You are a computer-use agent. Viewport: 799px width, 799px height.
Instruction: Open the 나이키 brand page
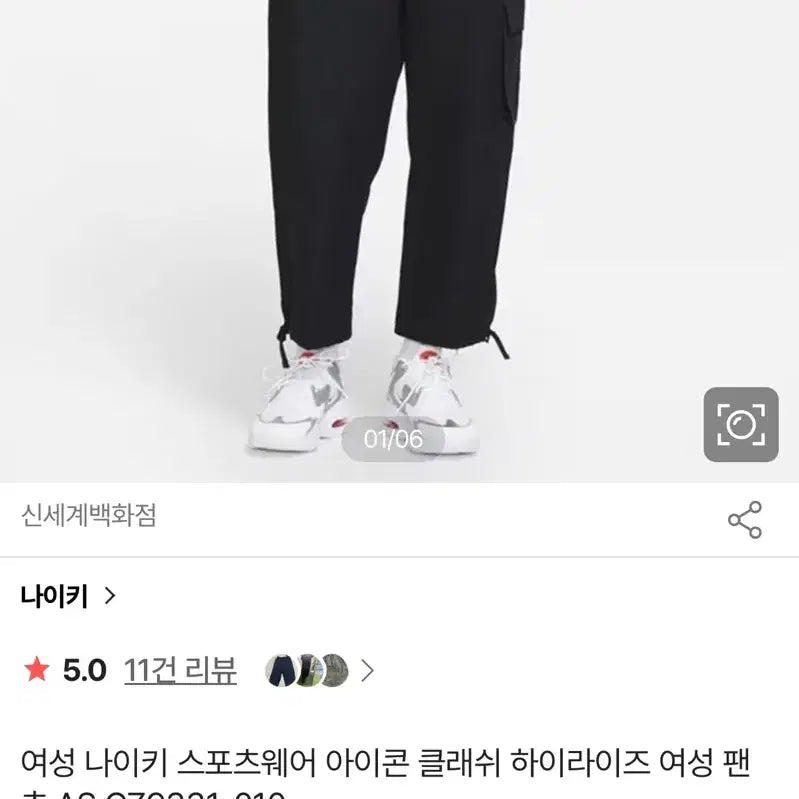click(68, 597)
